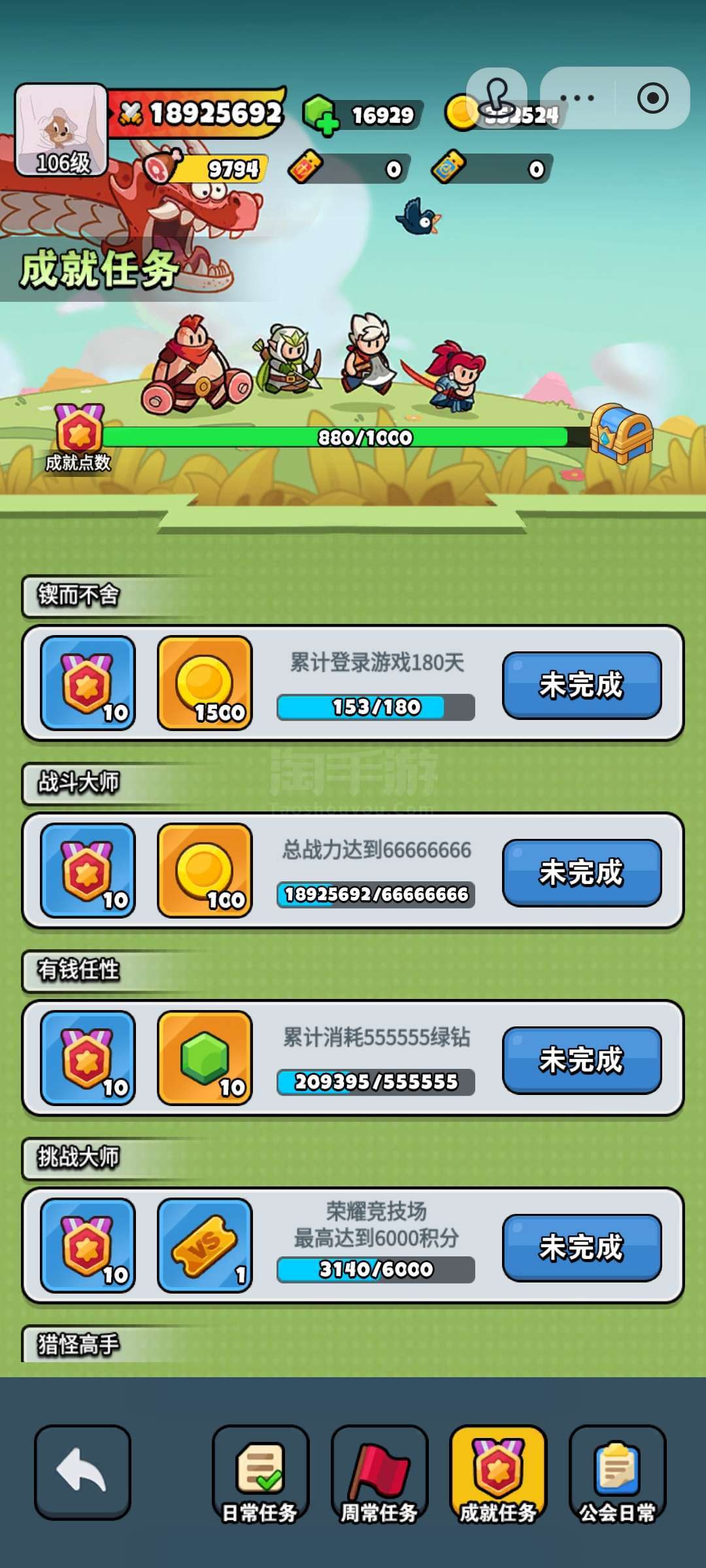Image resolution: width=706 pixels, height=1568 pixels.
Task: View the 1500 gold coin reward
Action: [x=205, y=683]
